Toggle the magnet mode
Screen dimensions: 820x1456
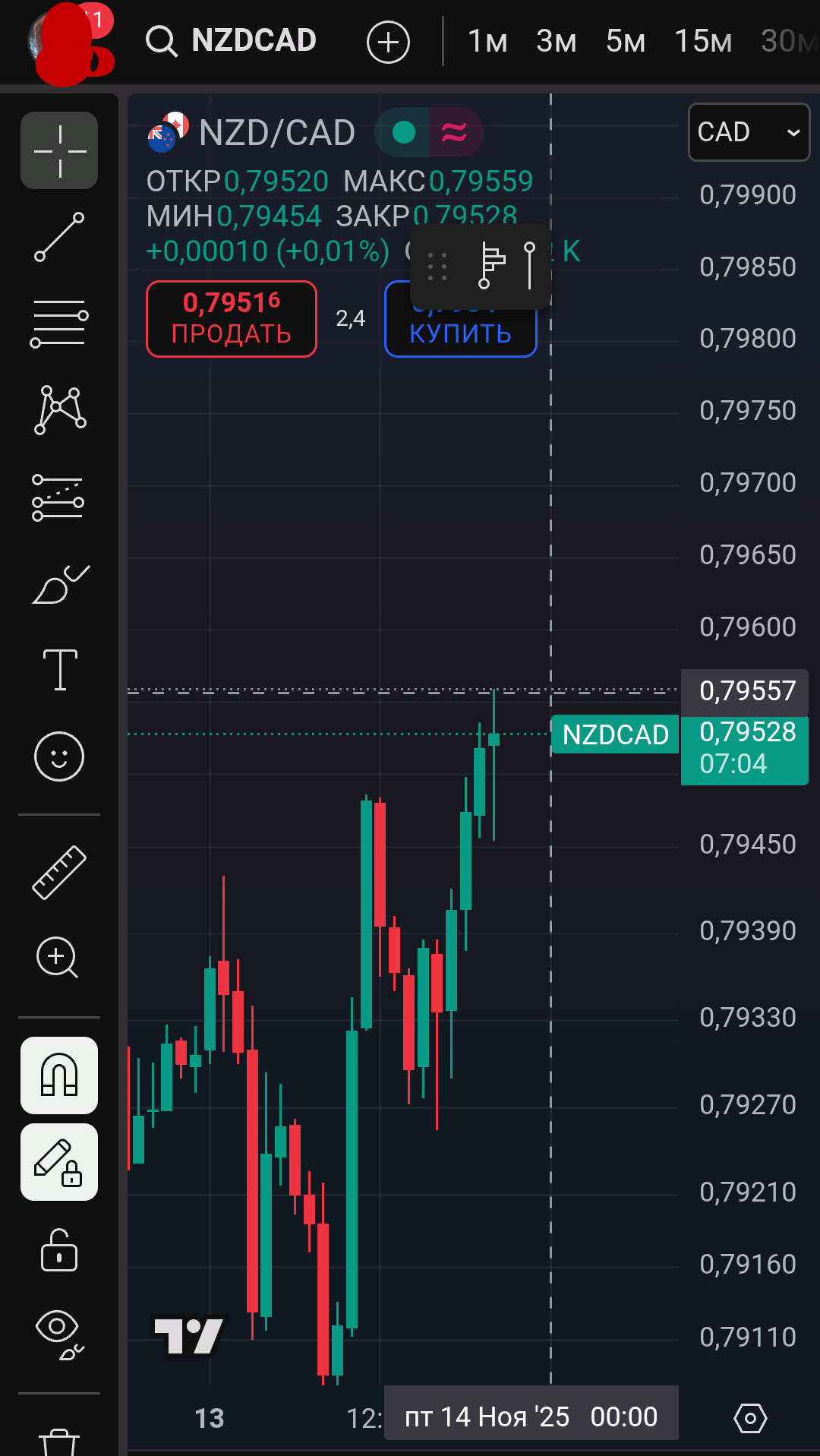[x=59, y=1075]
